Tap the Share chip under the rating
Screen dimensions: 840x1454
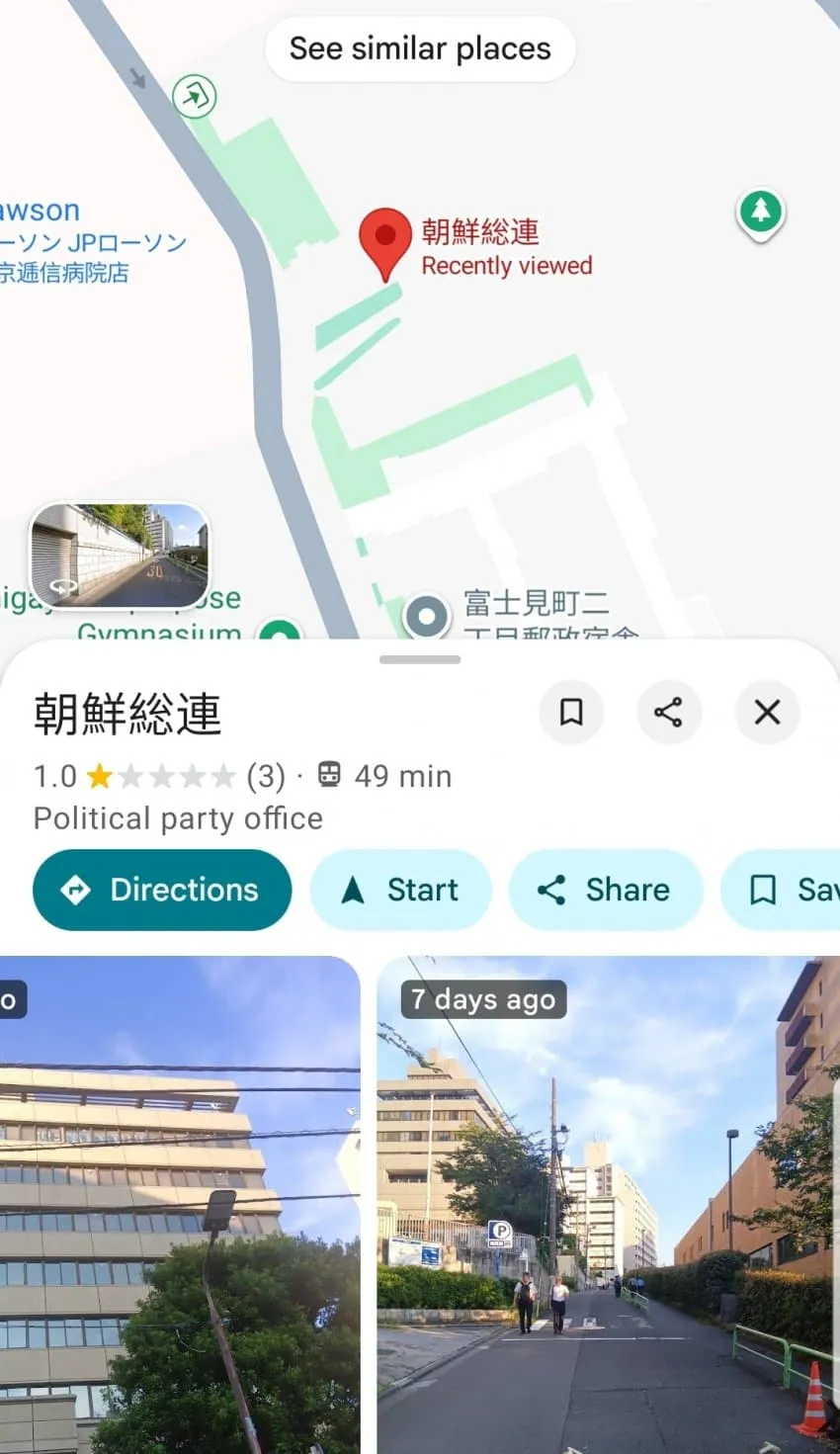[606, 890]
